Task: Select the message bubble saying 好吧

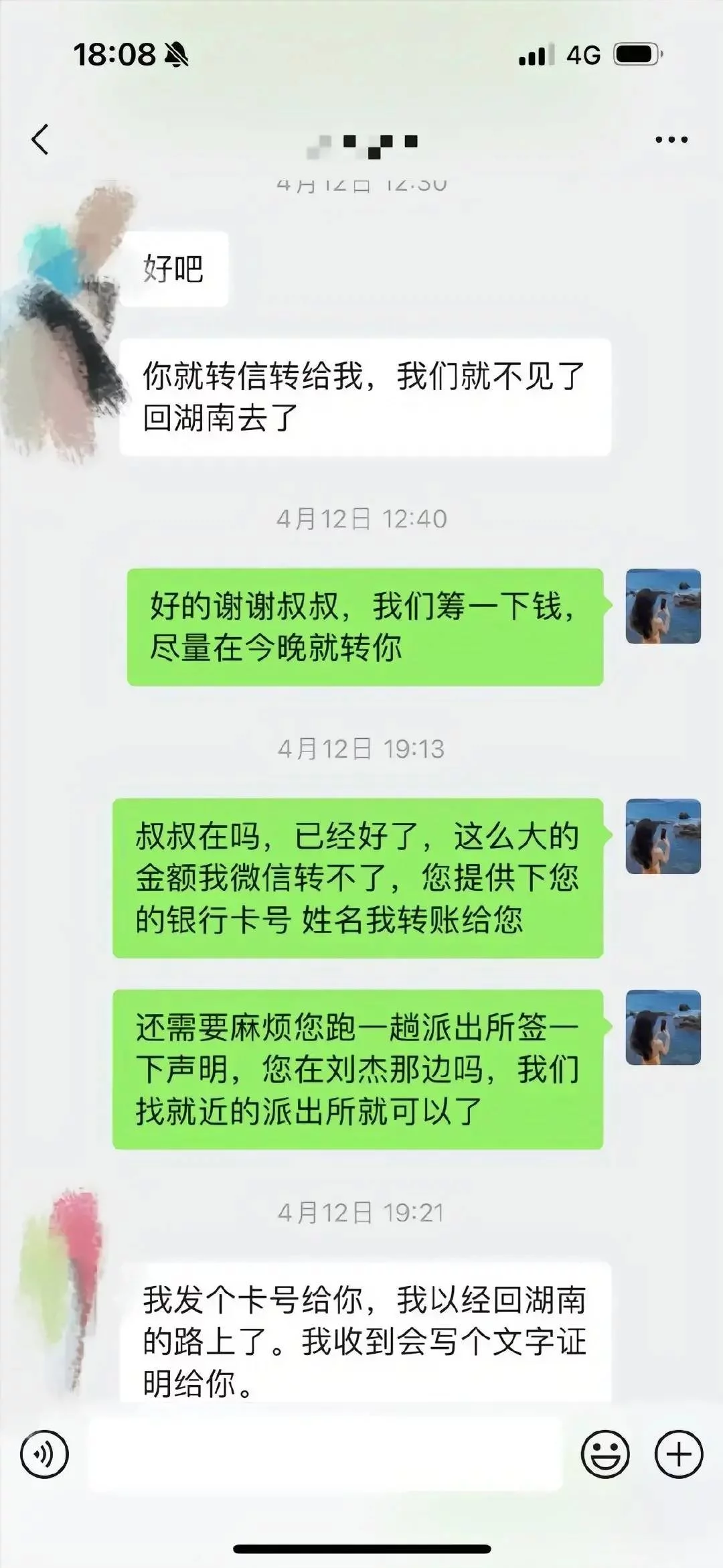Action: tap(175, 268)
